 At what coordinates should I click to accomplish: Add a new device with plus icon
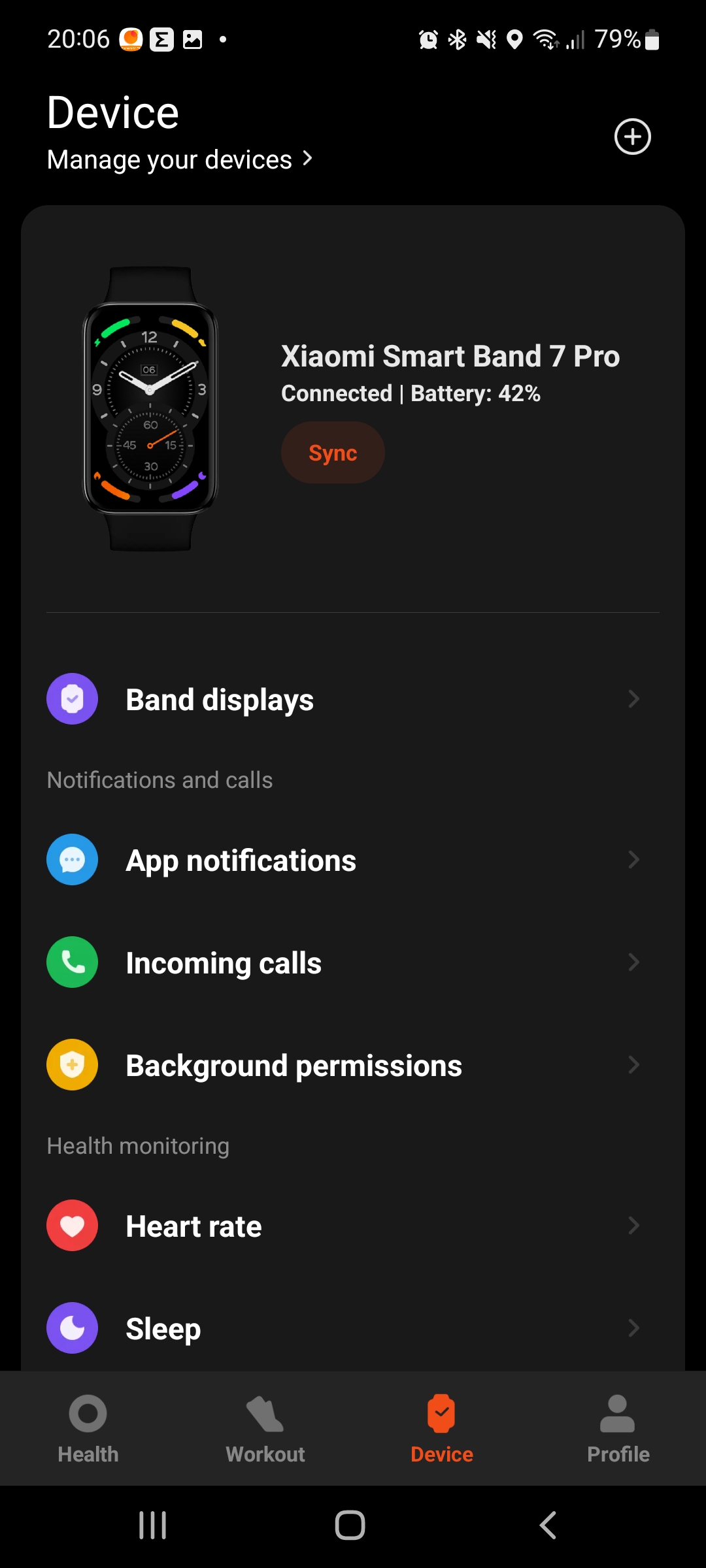pos(632,137)
